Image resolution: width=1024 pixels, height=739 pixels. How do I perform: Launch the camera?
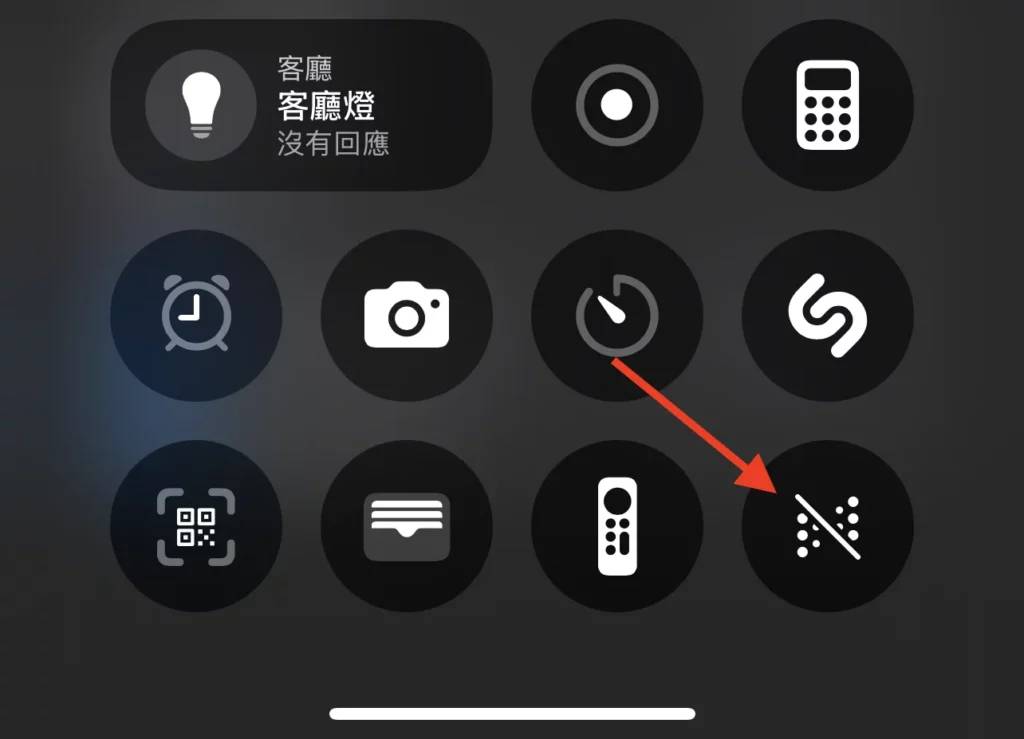coord(406,315)
